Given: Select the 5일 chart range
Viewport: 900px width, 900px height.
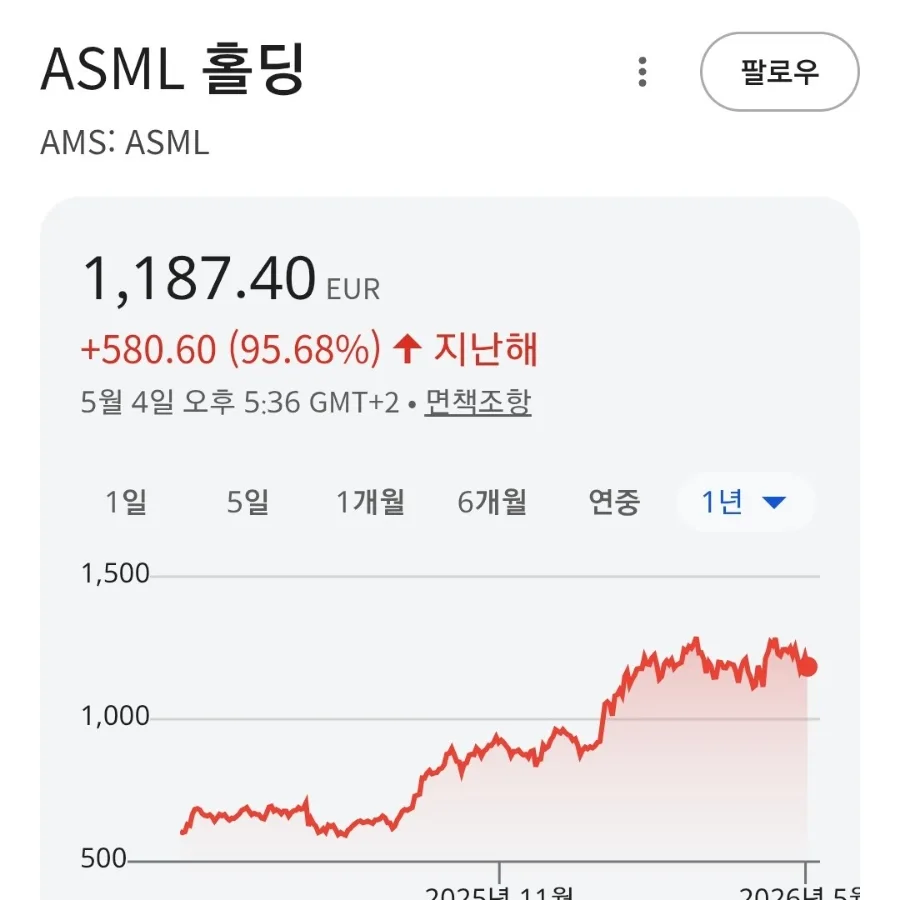Looking at the screenshot, I should click(x=248, y=502).
